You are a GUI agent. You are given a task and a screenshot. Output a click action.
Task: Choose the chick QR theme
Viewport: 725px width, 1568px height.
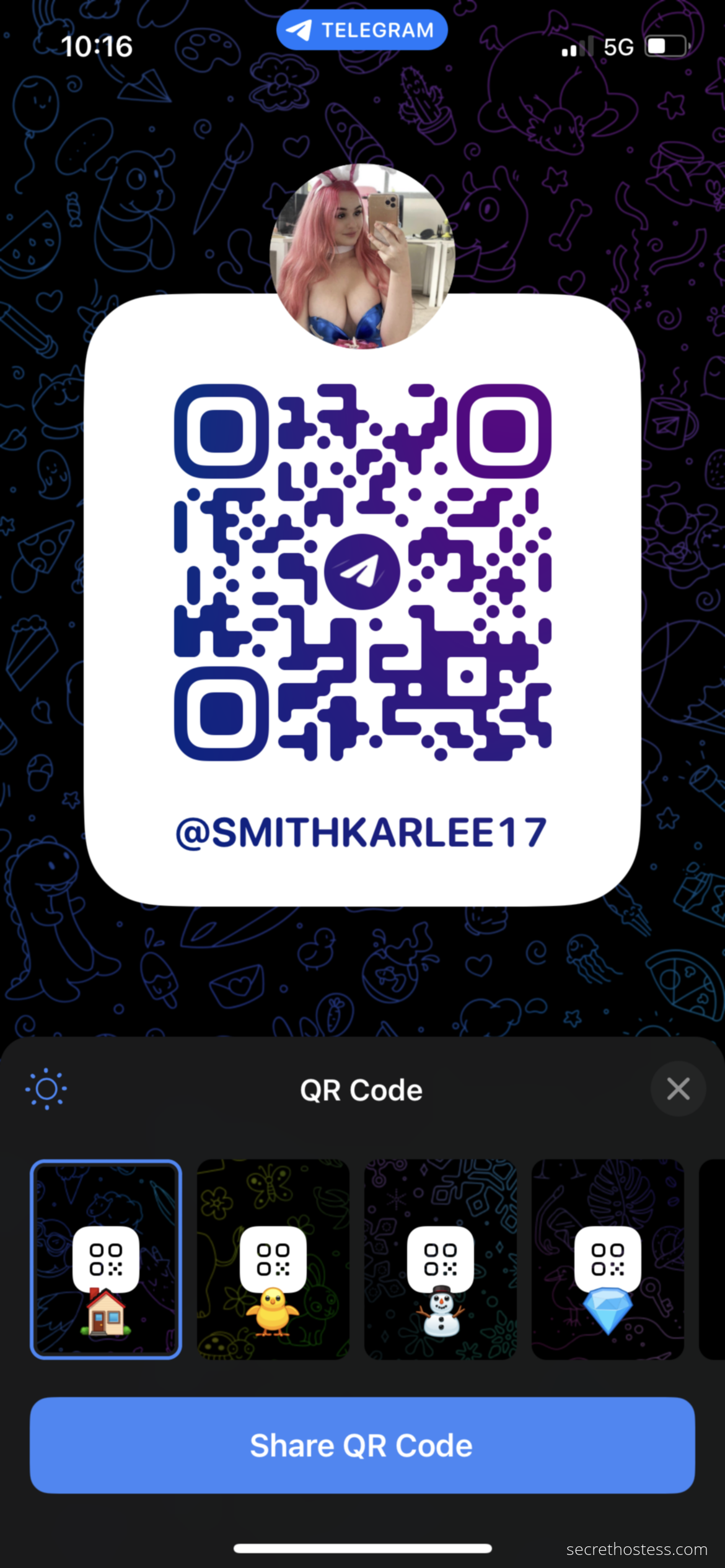(273, 1260)
